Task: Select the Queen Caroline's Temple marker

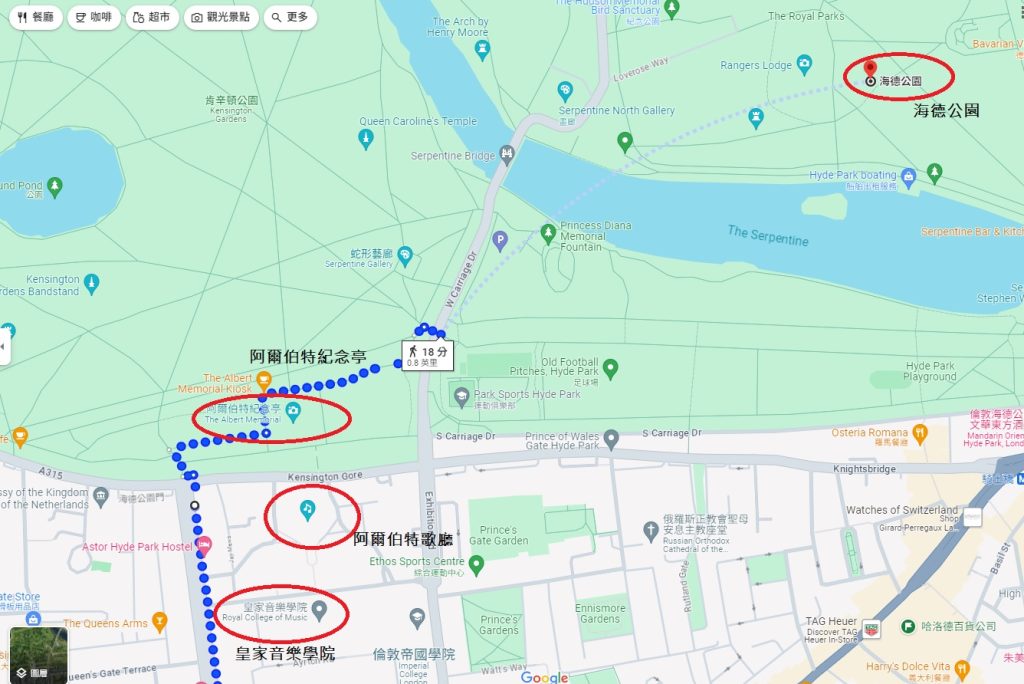Action: (x=366, y=138)
